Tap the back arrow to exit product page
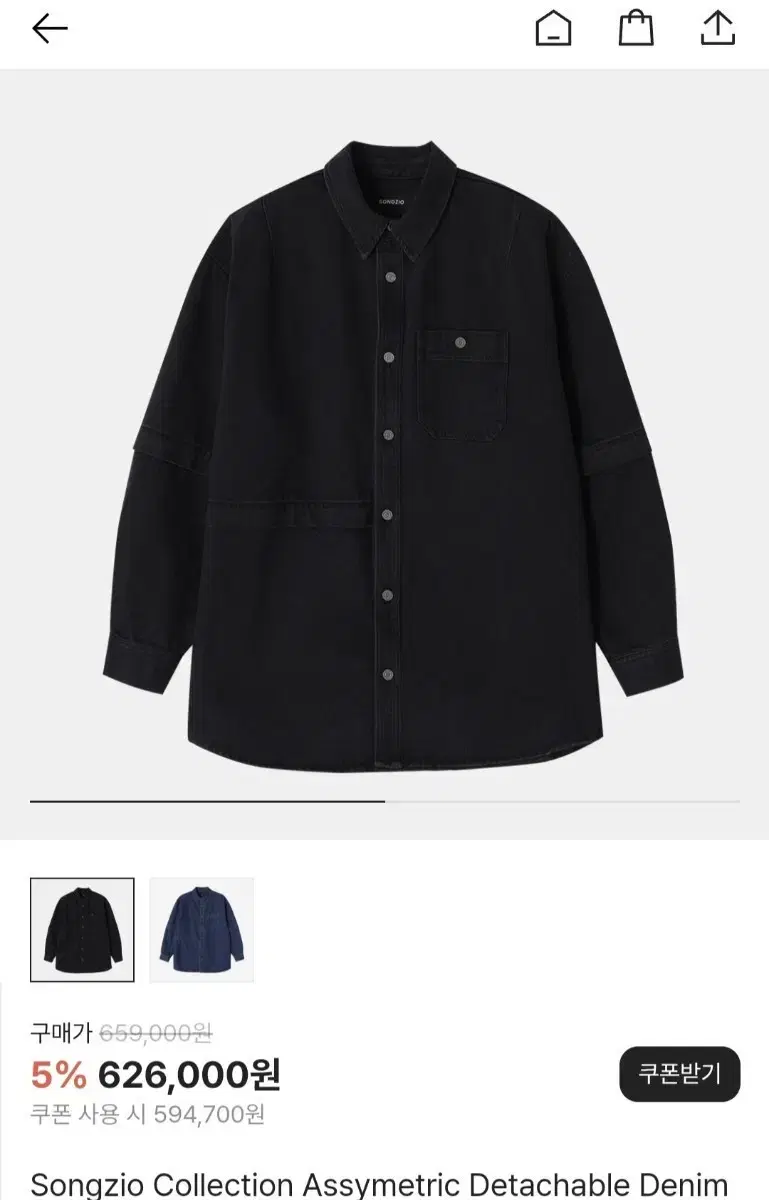Image resolution: width=769 pixels, height=1200 pixels. pos(48,28)
